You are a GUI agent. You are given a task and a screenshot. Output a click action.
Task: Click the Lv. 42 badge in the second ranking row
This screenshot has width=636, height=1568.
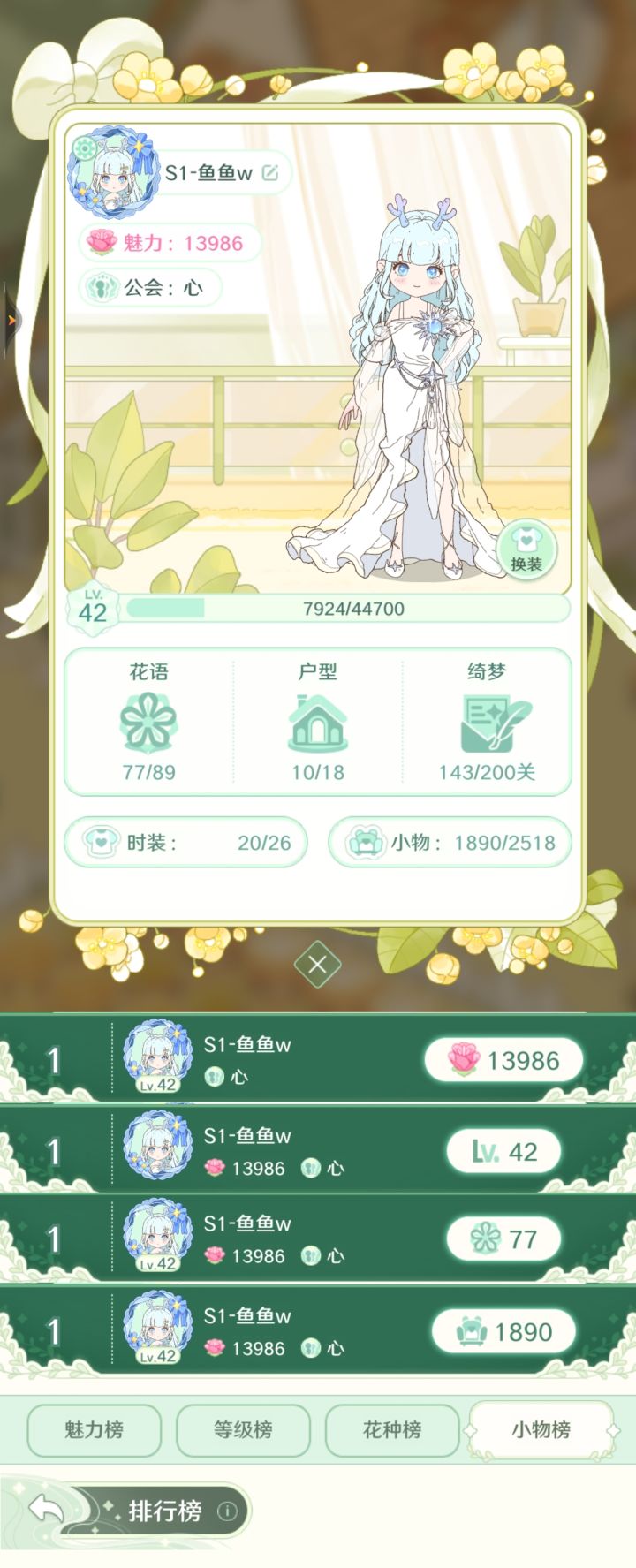coord(503,1151)
